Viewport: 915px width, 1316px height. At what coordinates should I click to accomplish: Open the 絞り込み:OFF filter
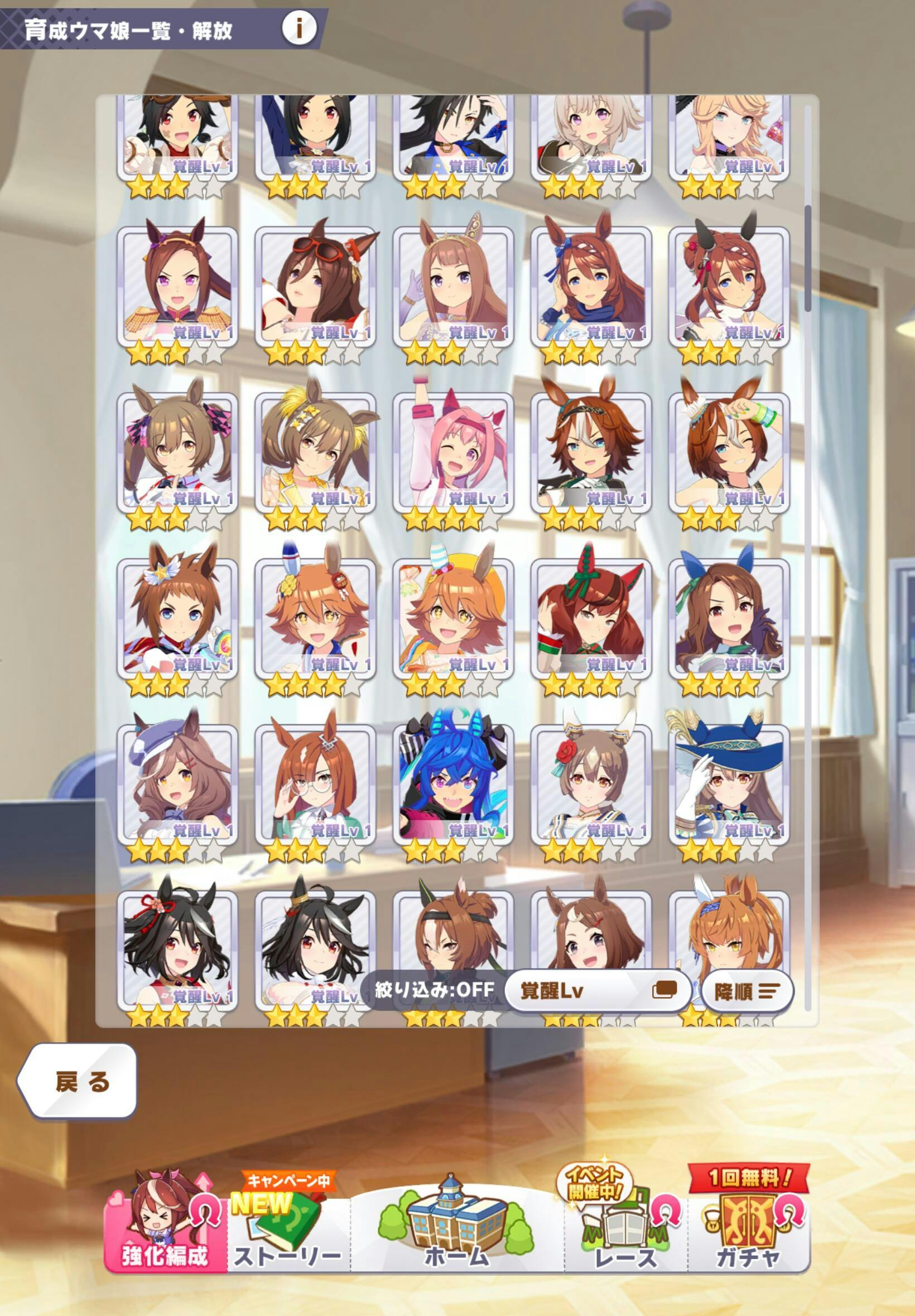(434, 989)
